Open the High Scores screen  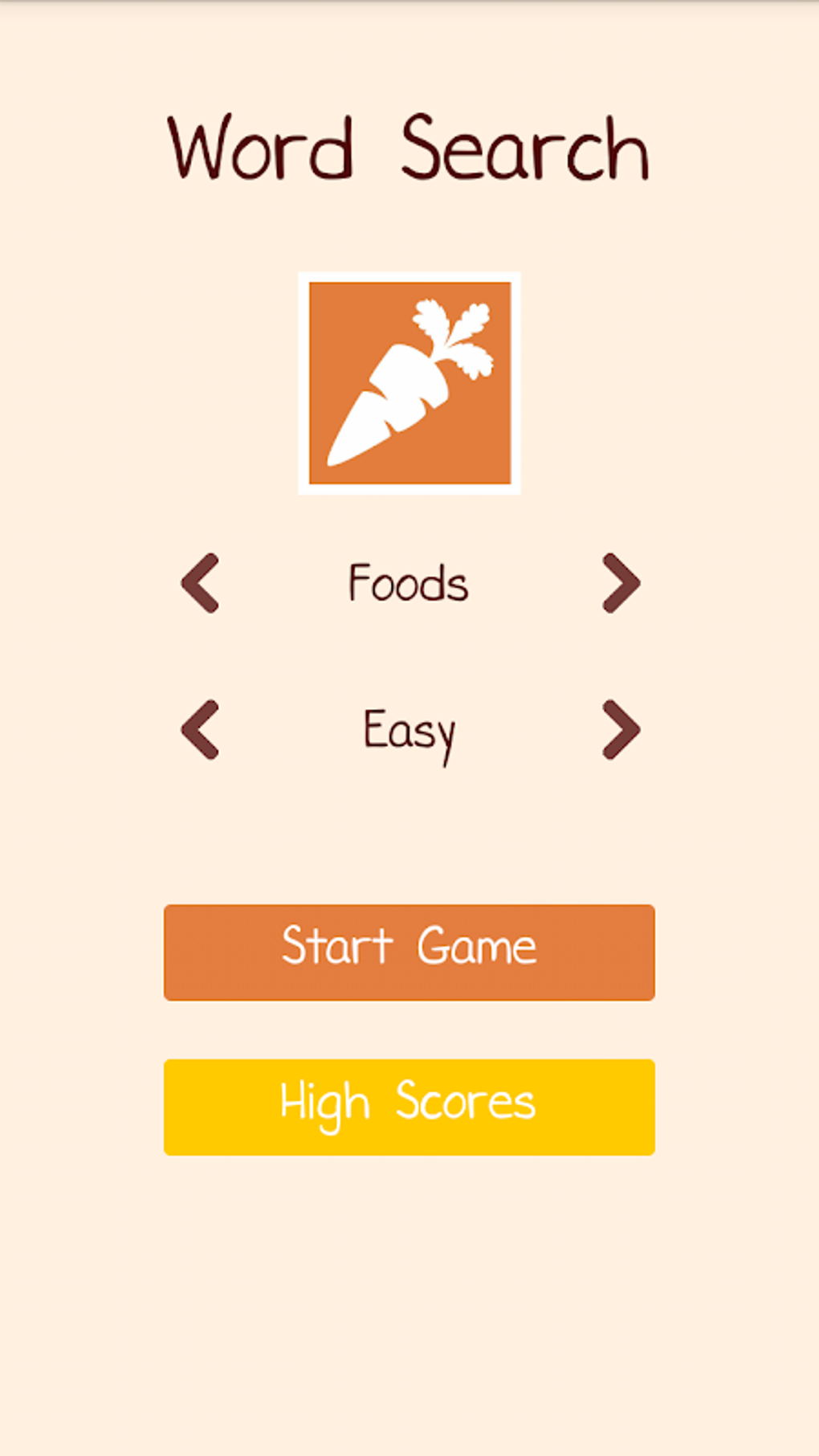click(409, 1107)
